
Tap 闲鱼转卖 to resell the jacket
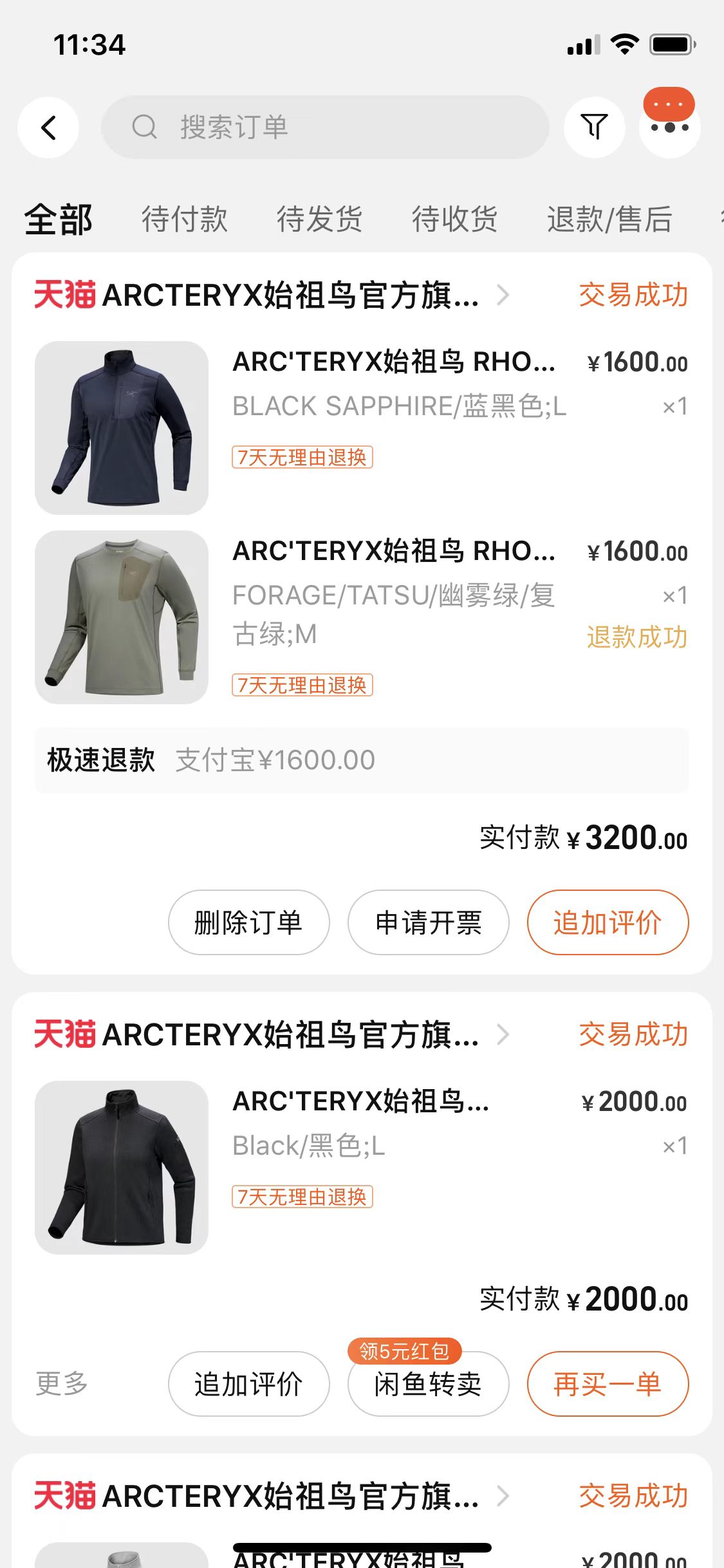429,1384
